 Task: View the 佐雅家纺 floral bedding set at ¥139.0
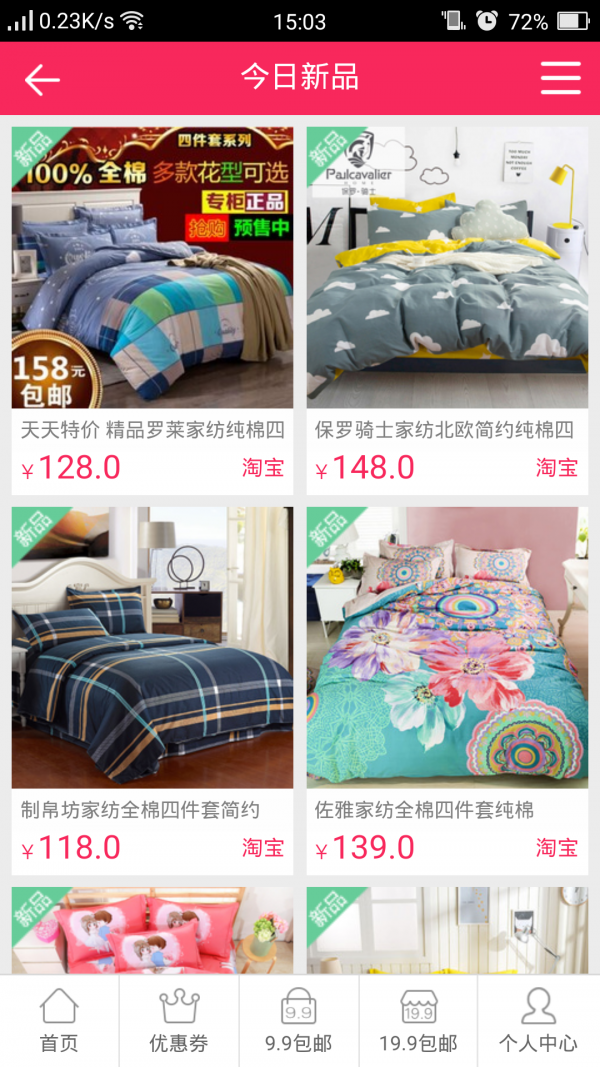coord(447,648)
